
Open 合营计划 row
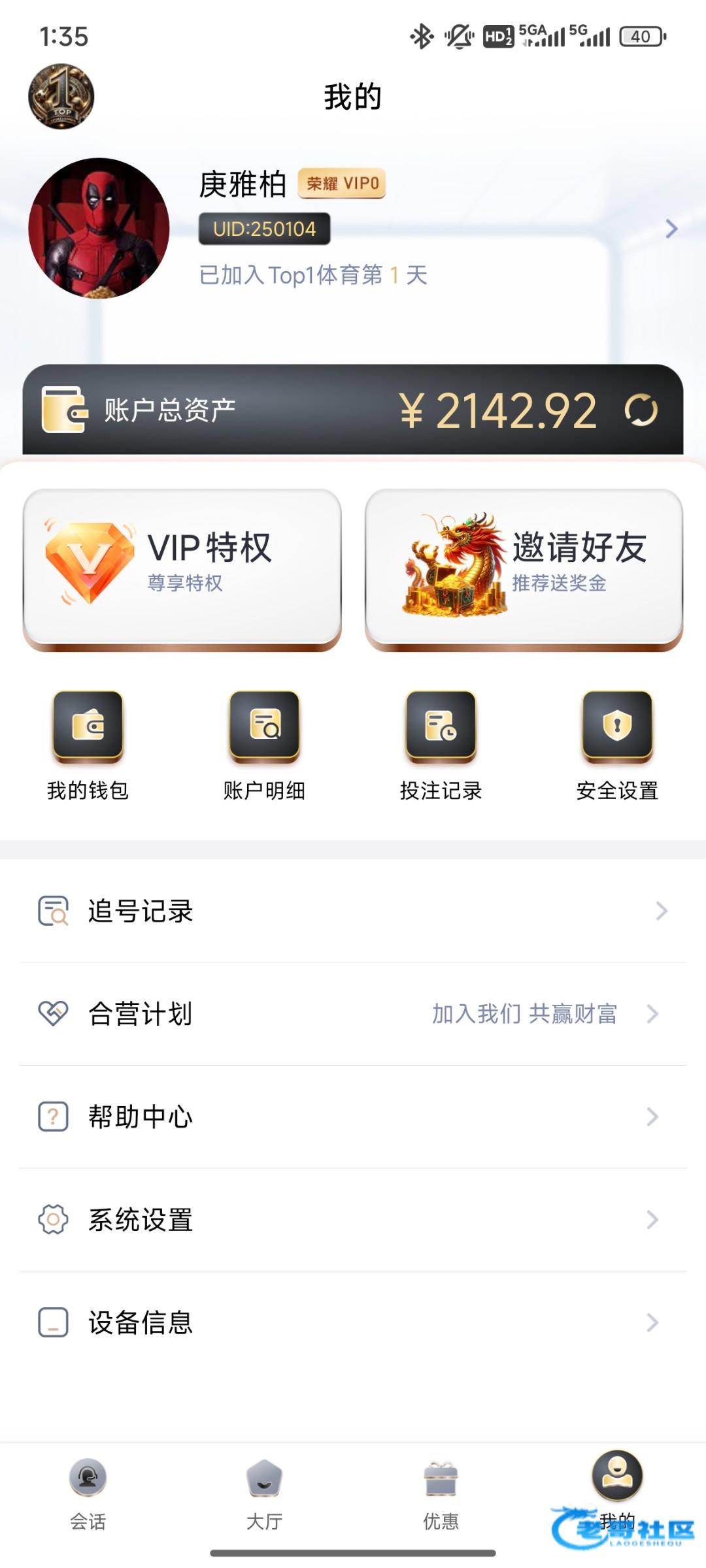[x=353, y=1014]
